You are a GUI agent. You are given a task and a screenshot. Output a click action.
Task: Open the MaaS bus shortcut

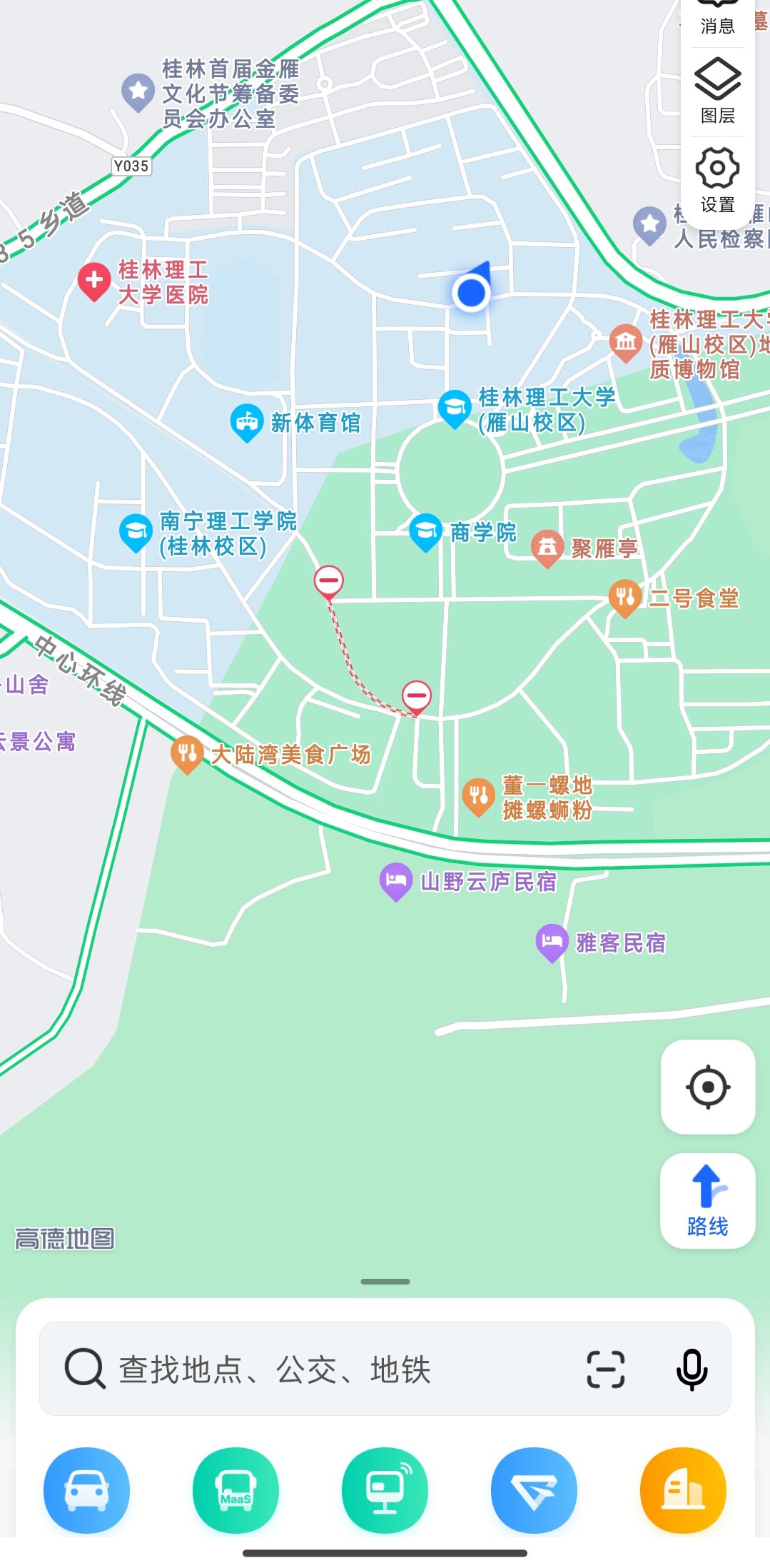pos(235,1490)
